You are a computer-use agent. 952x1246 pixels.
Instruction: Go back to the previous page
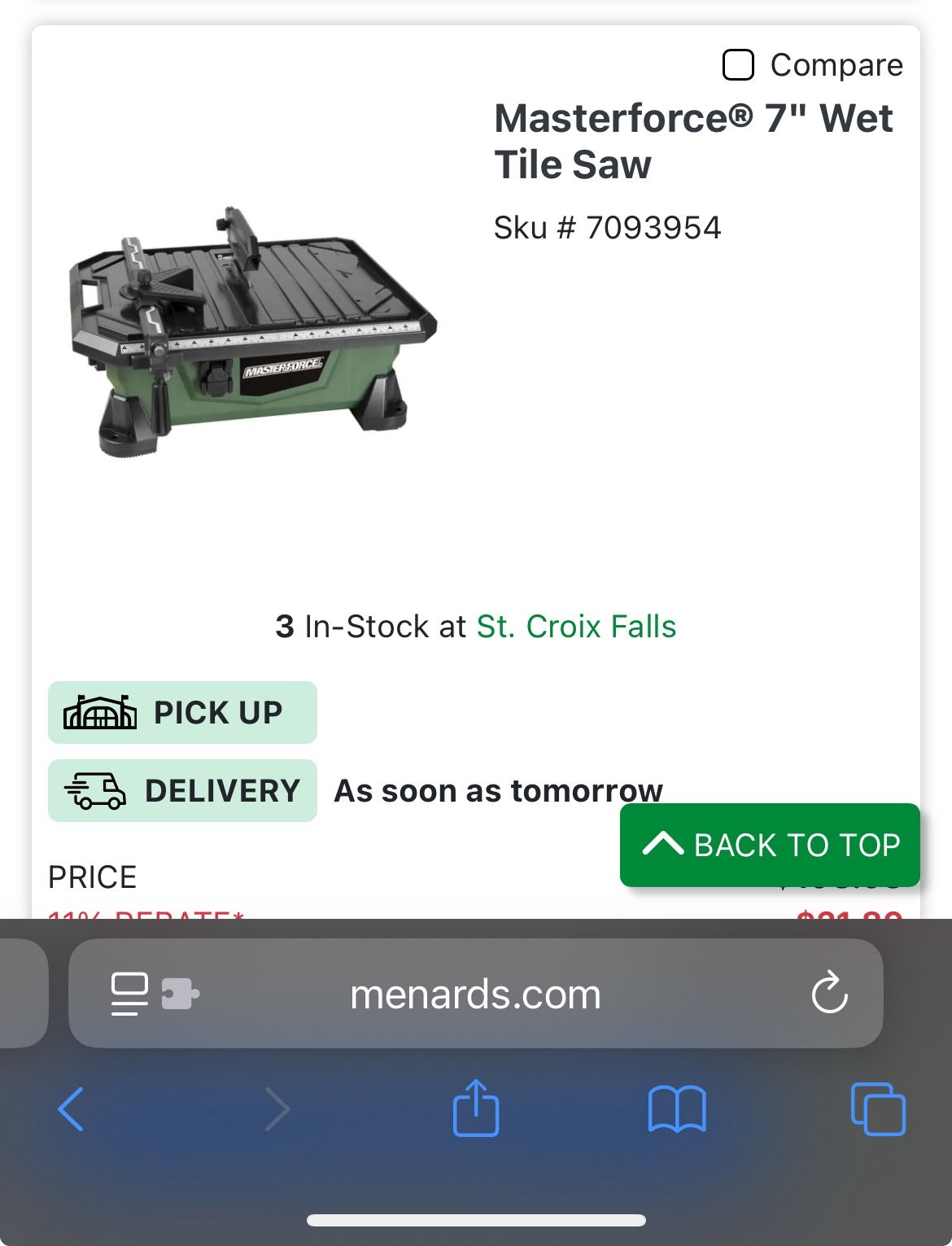click(71, 1108)
